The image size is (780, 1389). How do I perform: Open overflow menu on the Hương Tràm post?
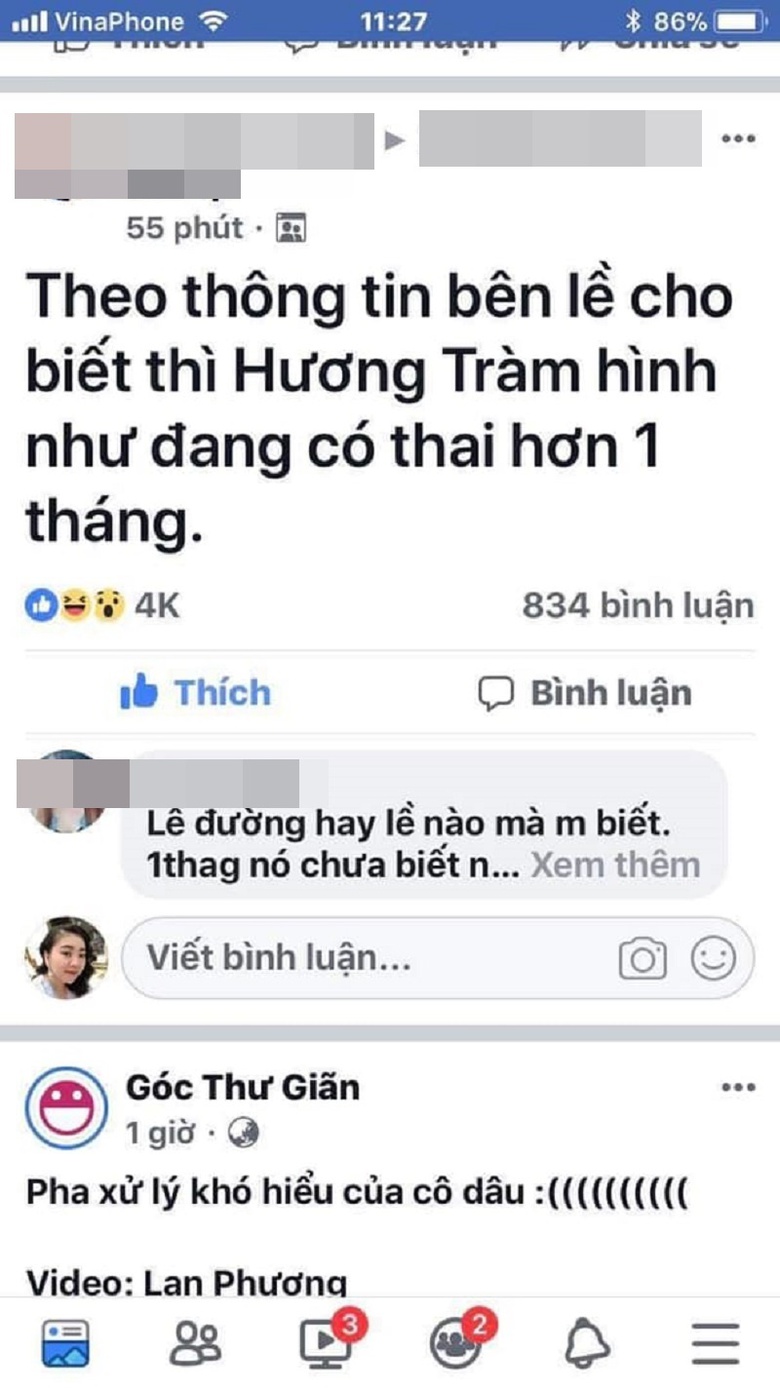click(x=737, y=139)
